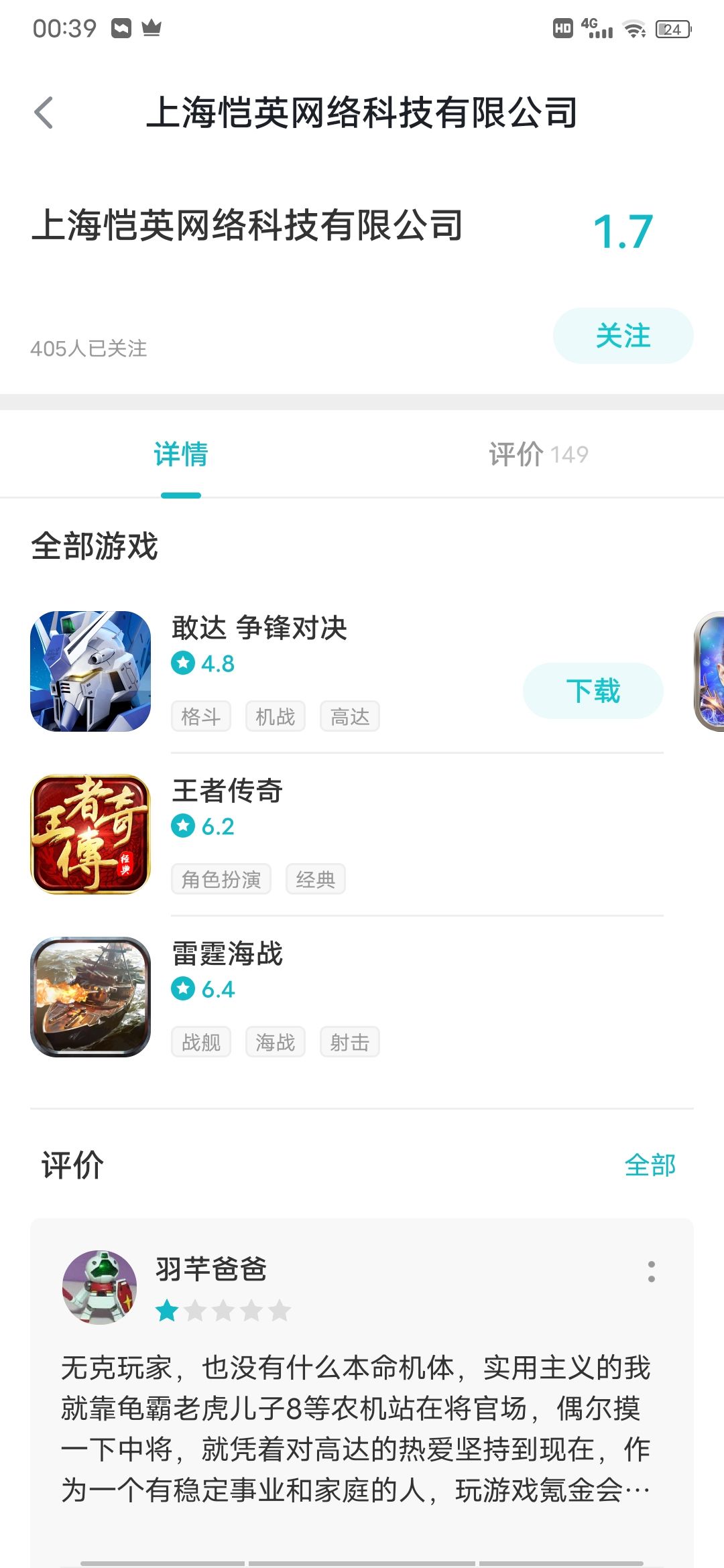This screenshot has width=724, height=1568.
Task: Tap the 角色扮演 tag under 王者传奇
Action: [x=221, y=879]
